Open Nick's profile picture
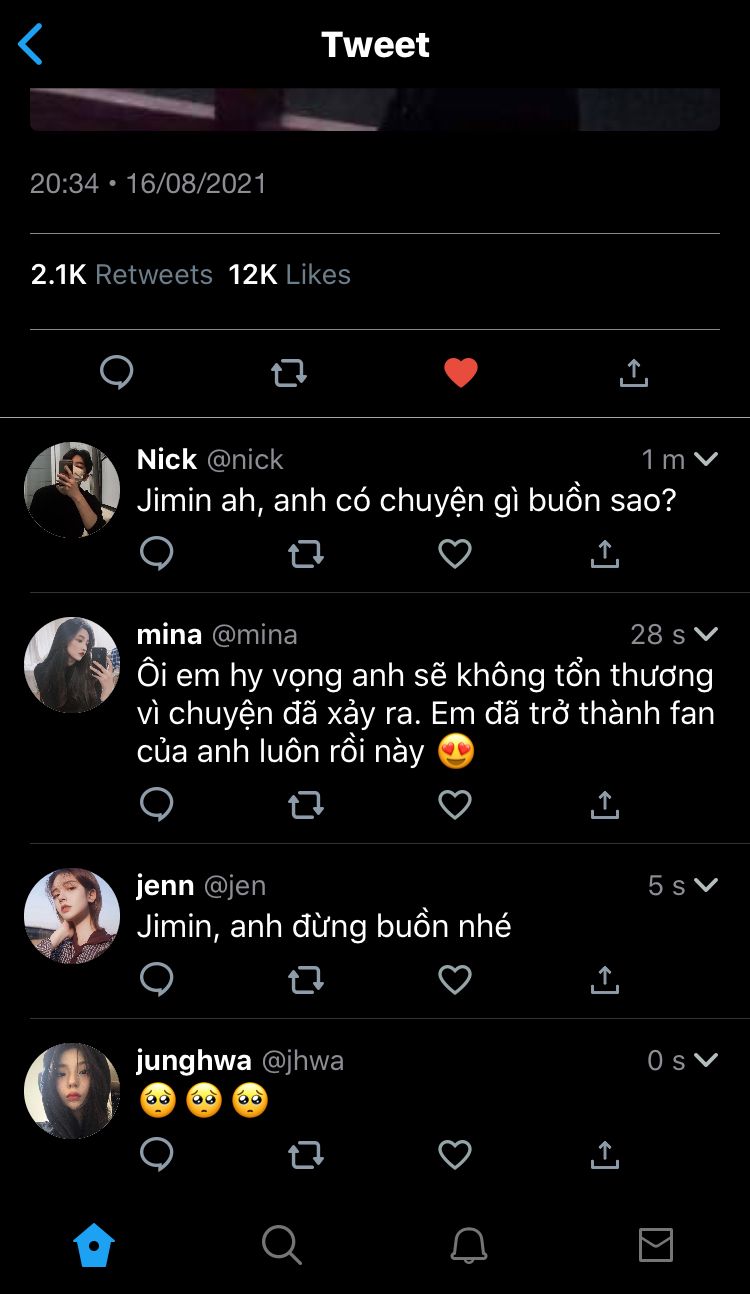 click(72, 490)
